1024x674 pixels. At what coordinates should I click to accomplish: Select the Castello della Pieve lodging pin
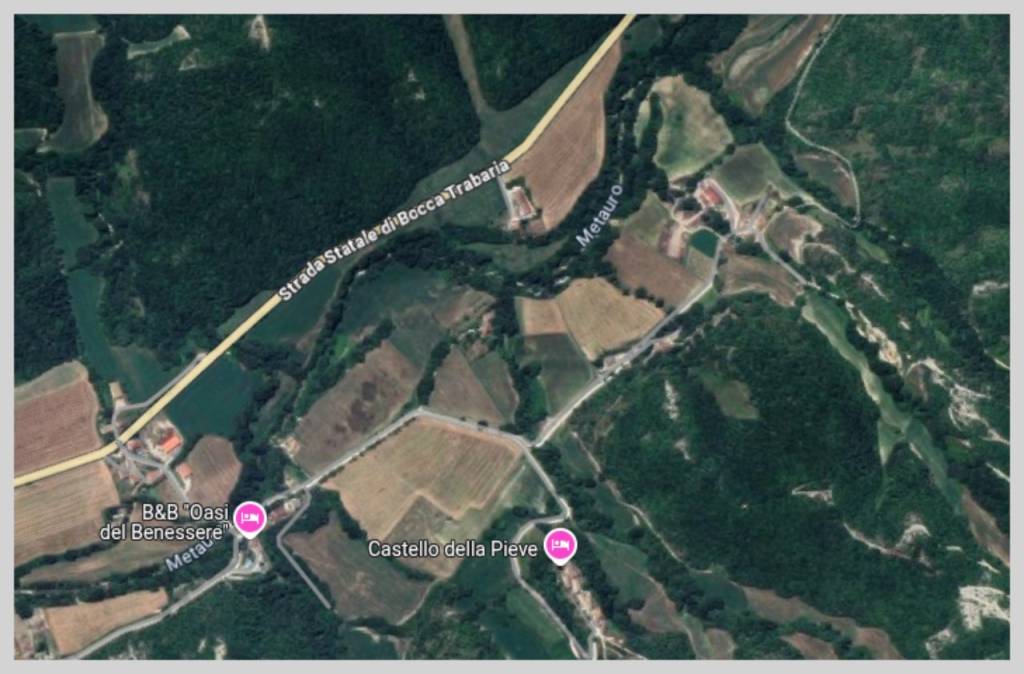coord(560,545)
